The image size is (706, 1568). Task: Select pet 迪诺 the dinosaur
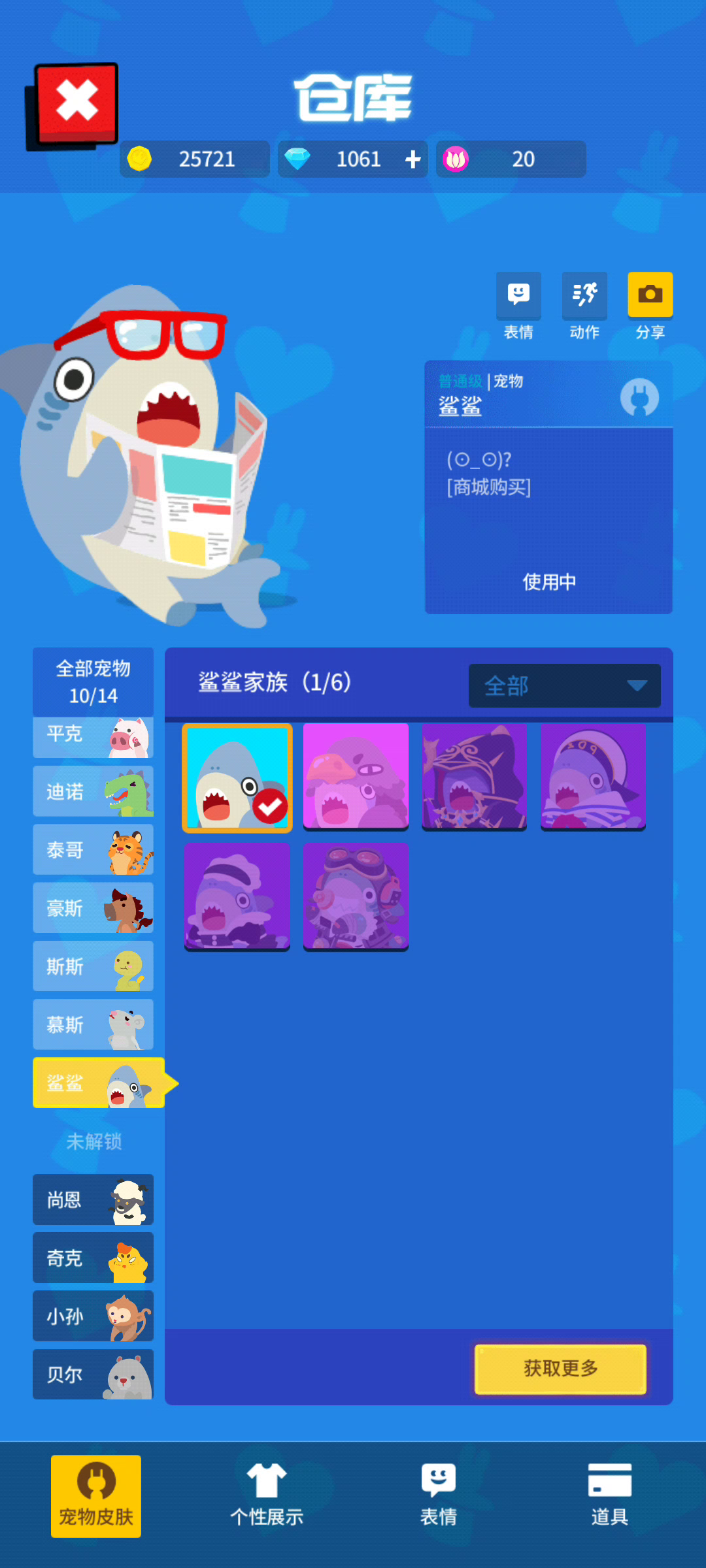pyautogui.click(x=93, y=792)
